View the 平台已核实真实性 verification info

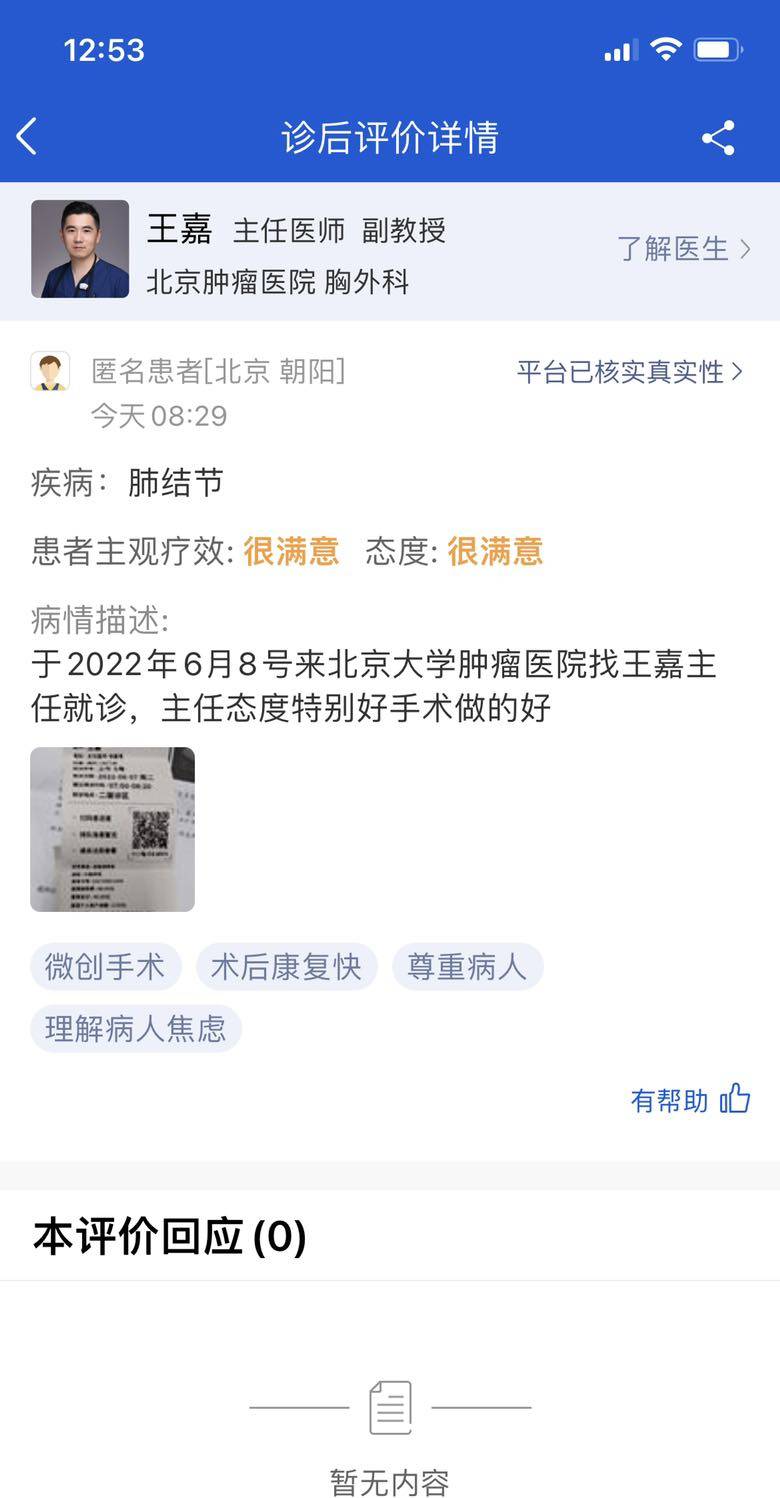click(630, 372)
